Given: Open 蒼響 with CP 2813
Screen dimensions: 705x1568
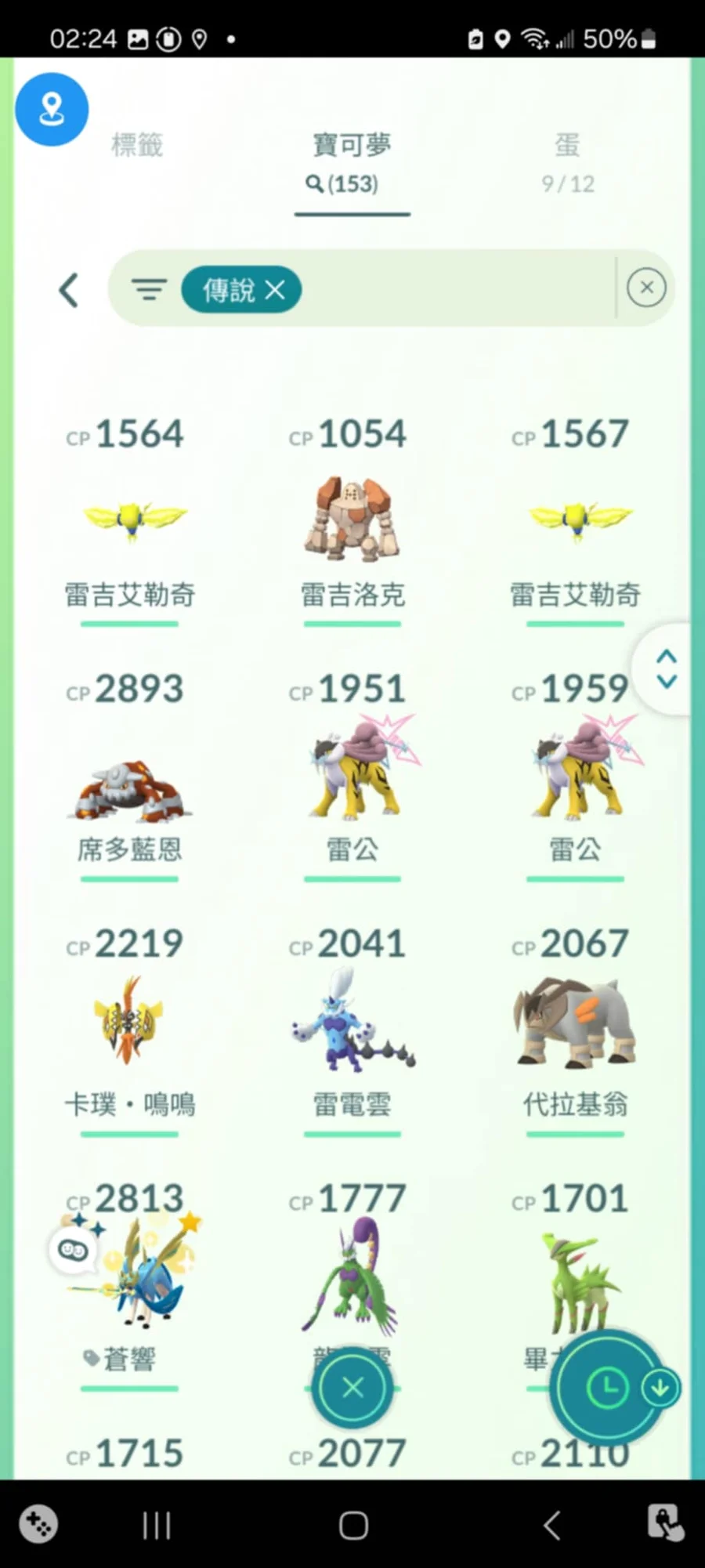Looking at the screenshot, I should 130,1285.
